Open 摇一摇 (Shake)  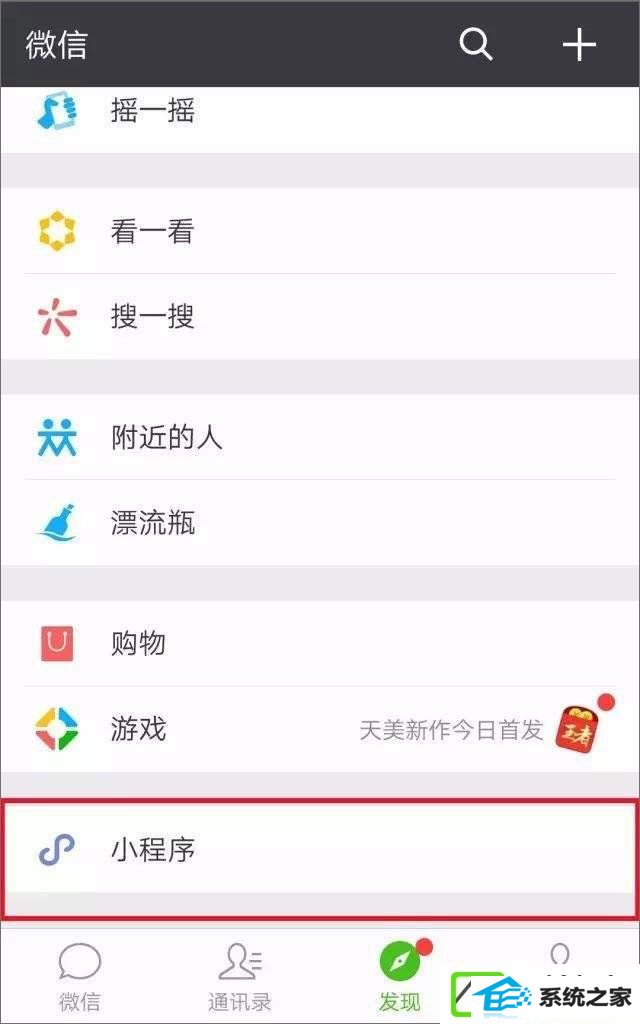[x=152, y=111]
